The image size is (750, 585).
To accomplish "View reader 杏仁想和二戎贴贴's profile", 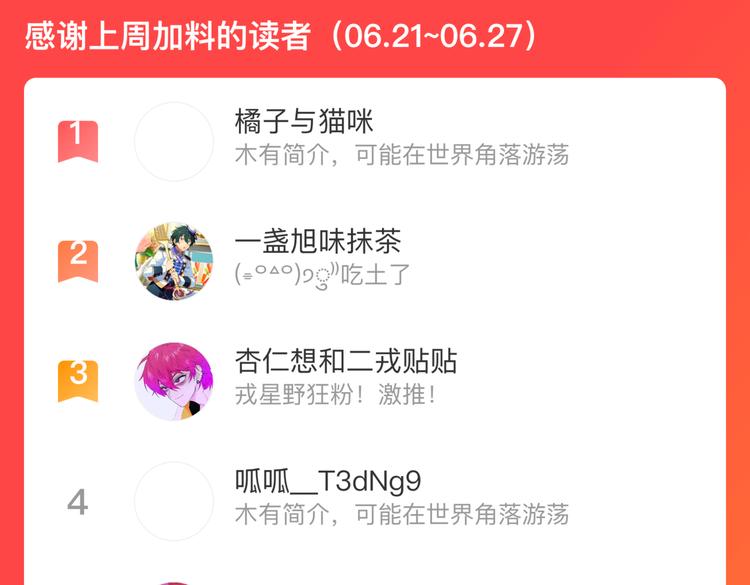I will coord(375,381).
